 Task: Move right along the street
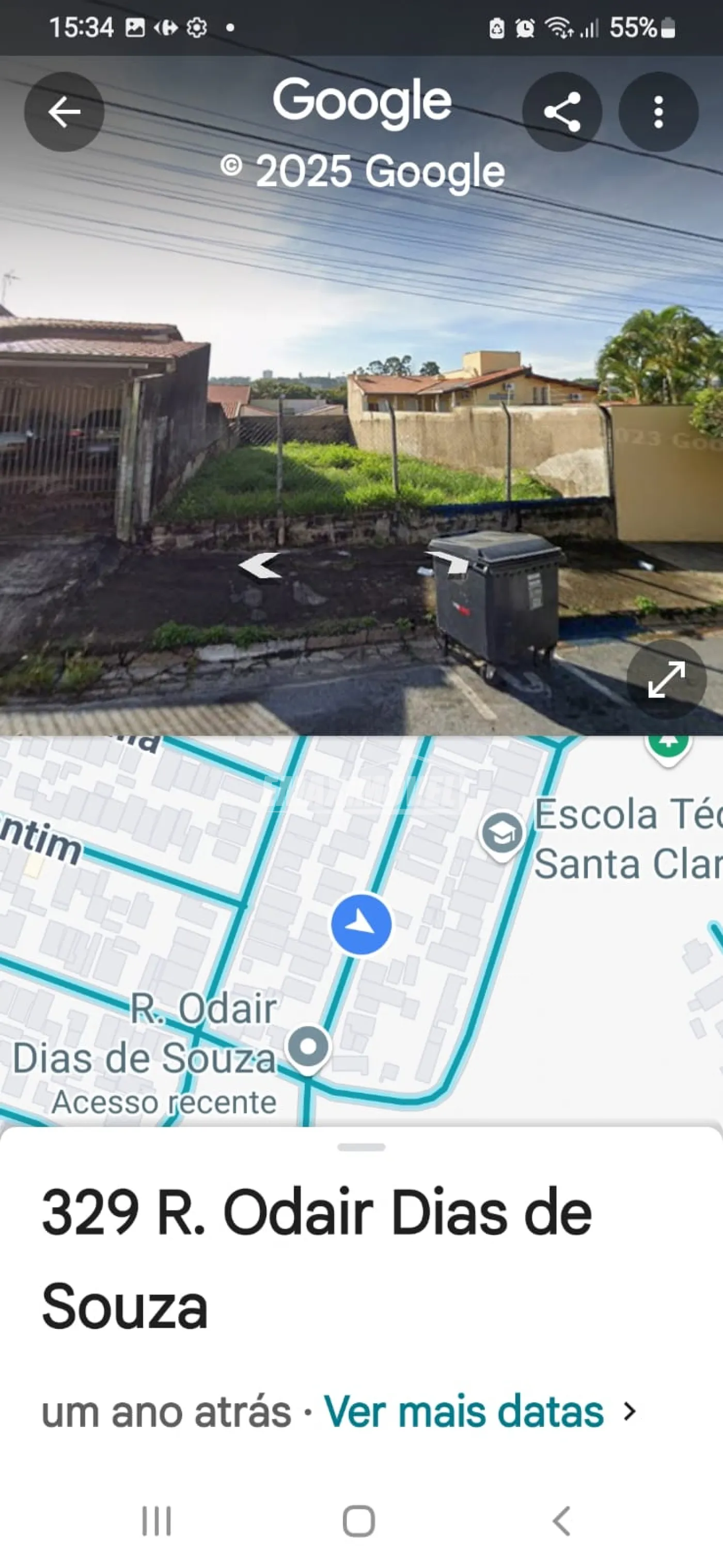click(x=449, y=561)
